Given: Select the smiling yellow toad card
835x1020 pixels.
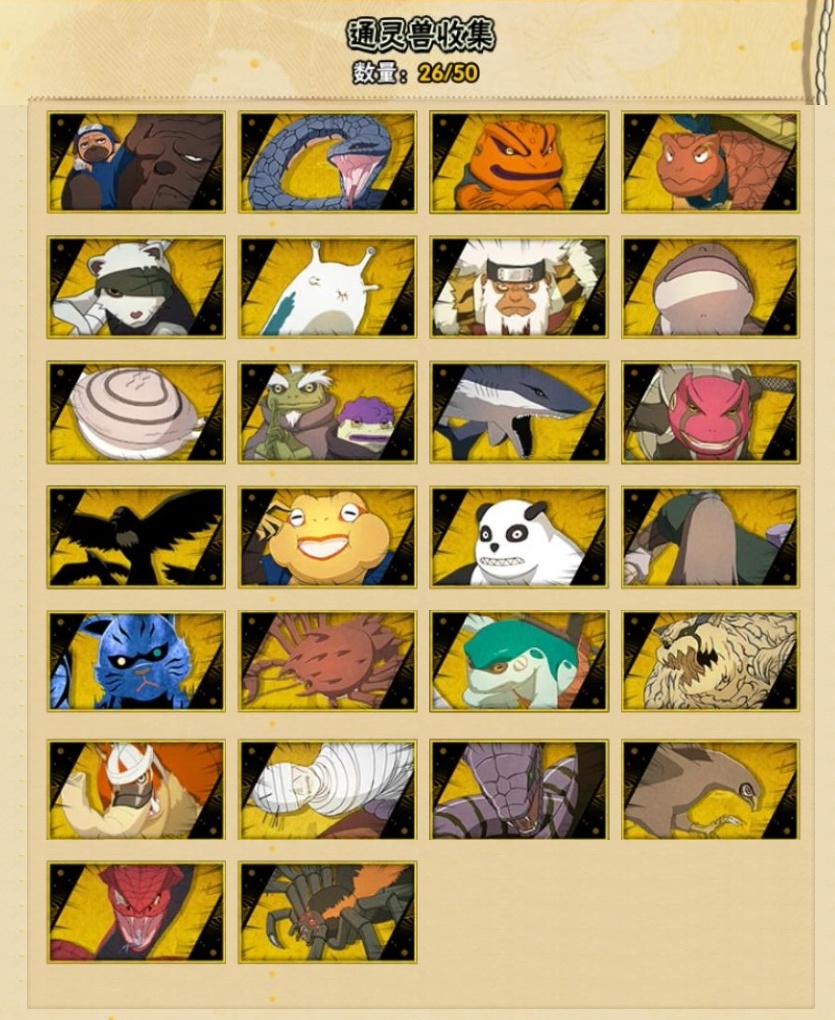Looking at the screenshot, I should [x=327, y=537].
